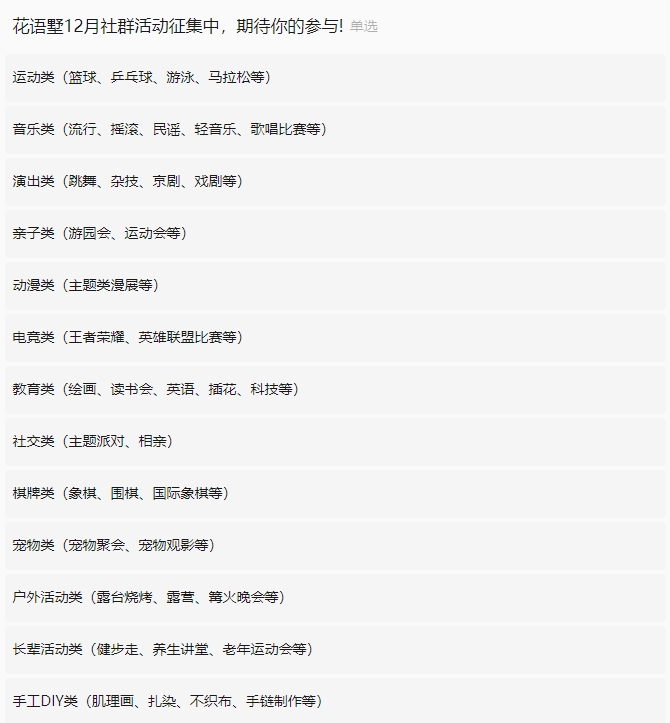Choose 户外活动类 option
The height and width of the screenshot is (723, 670).
click(x=148, y=597)
